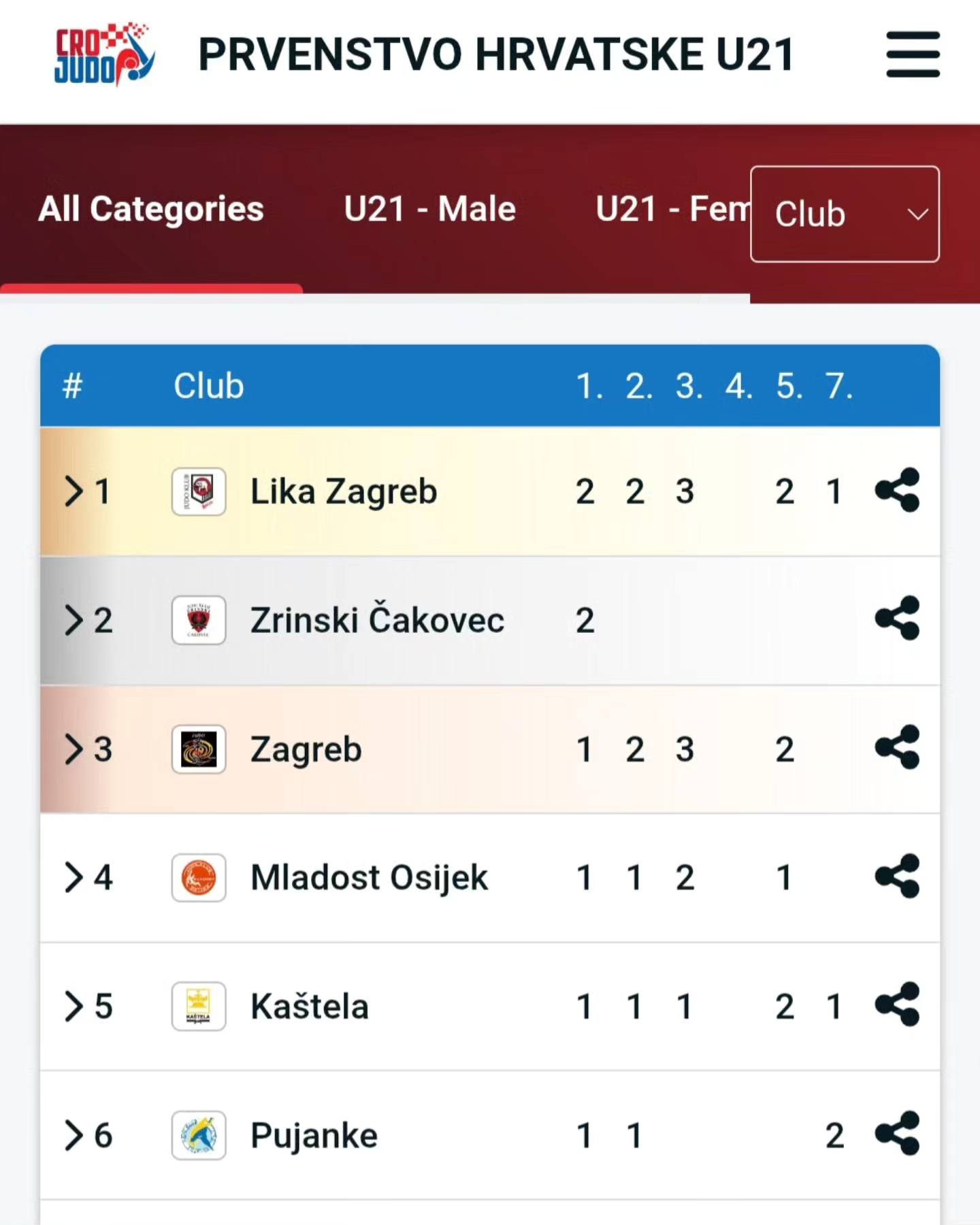Expand the Lika Zagreb row
The width and height of the screenshot is (980, 1225).
coord(73,491)
